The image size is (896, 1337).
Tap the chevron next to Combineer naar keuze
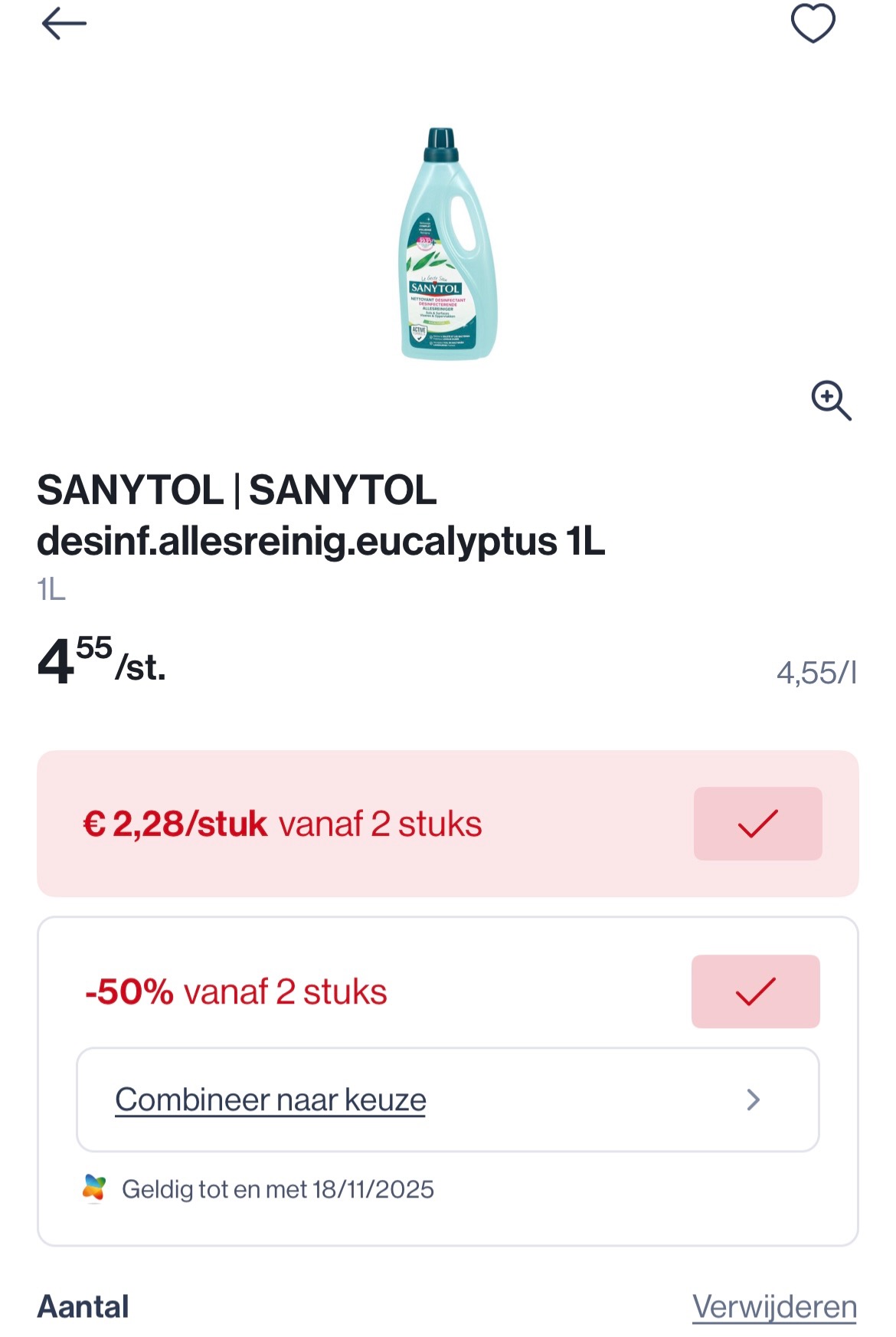point(754,1099)
